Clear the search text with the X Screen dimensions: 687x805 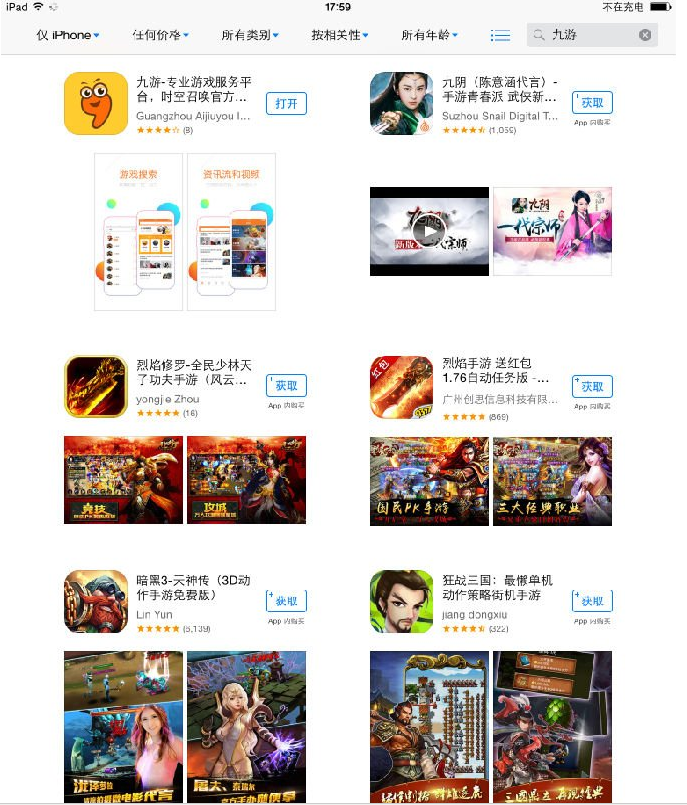point(645,35)
